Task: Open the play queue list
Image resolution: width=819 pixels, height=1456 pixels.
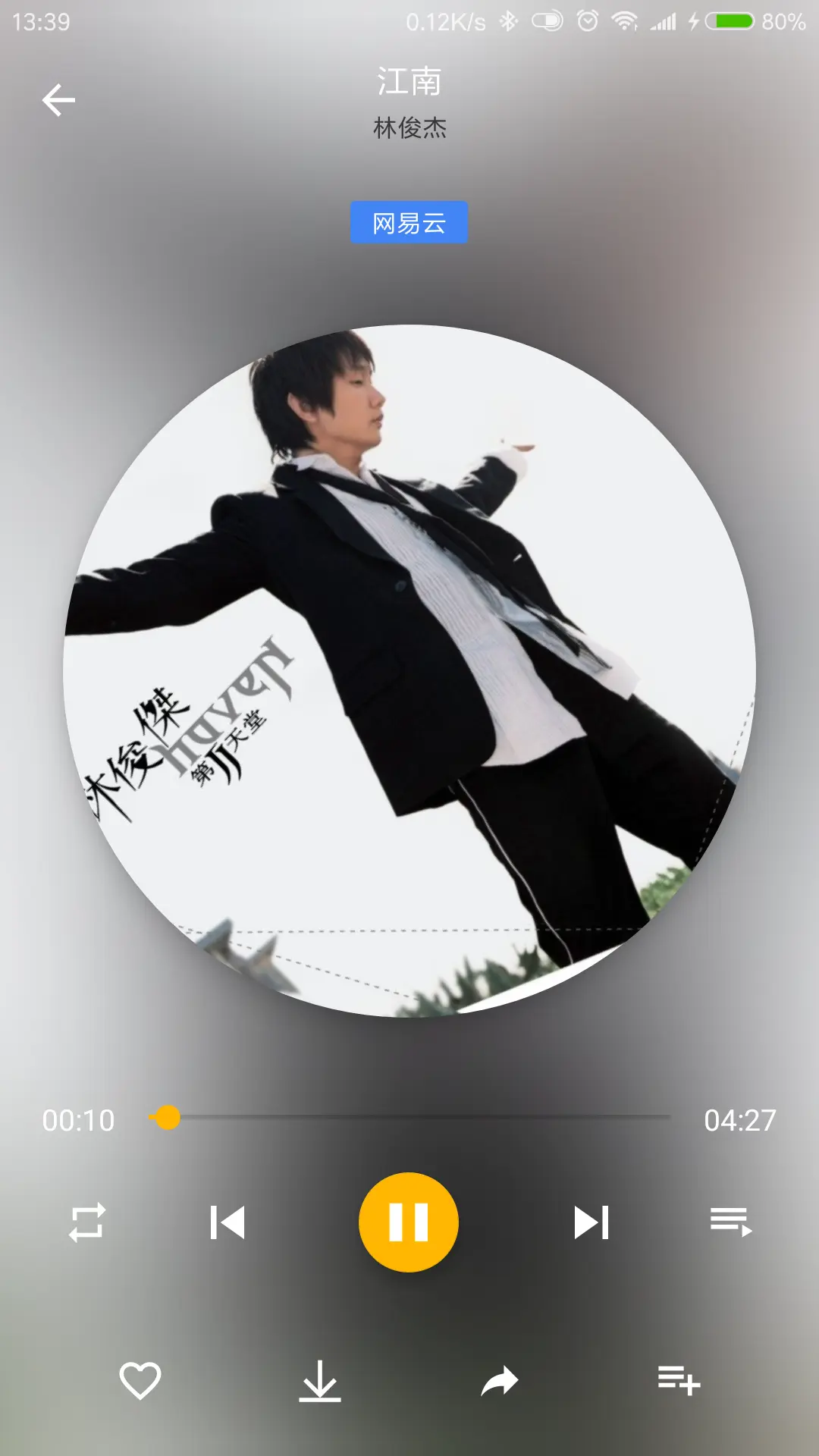Action: 730,1222
